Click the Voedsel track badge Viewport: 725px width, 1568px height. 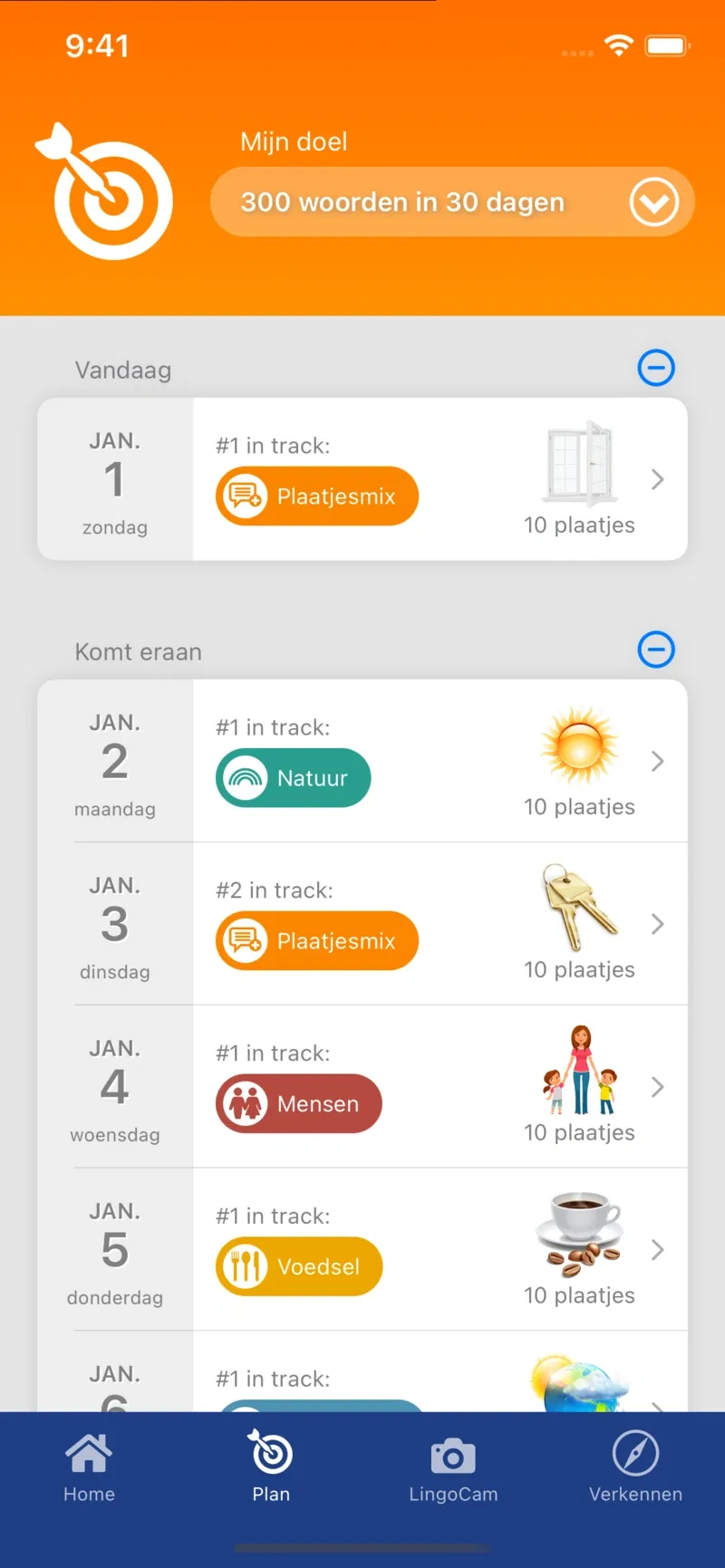click(297, 1265)
